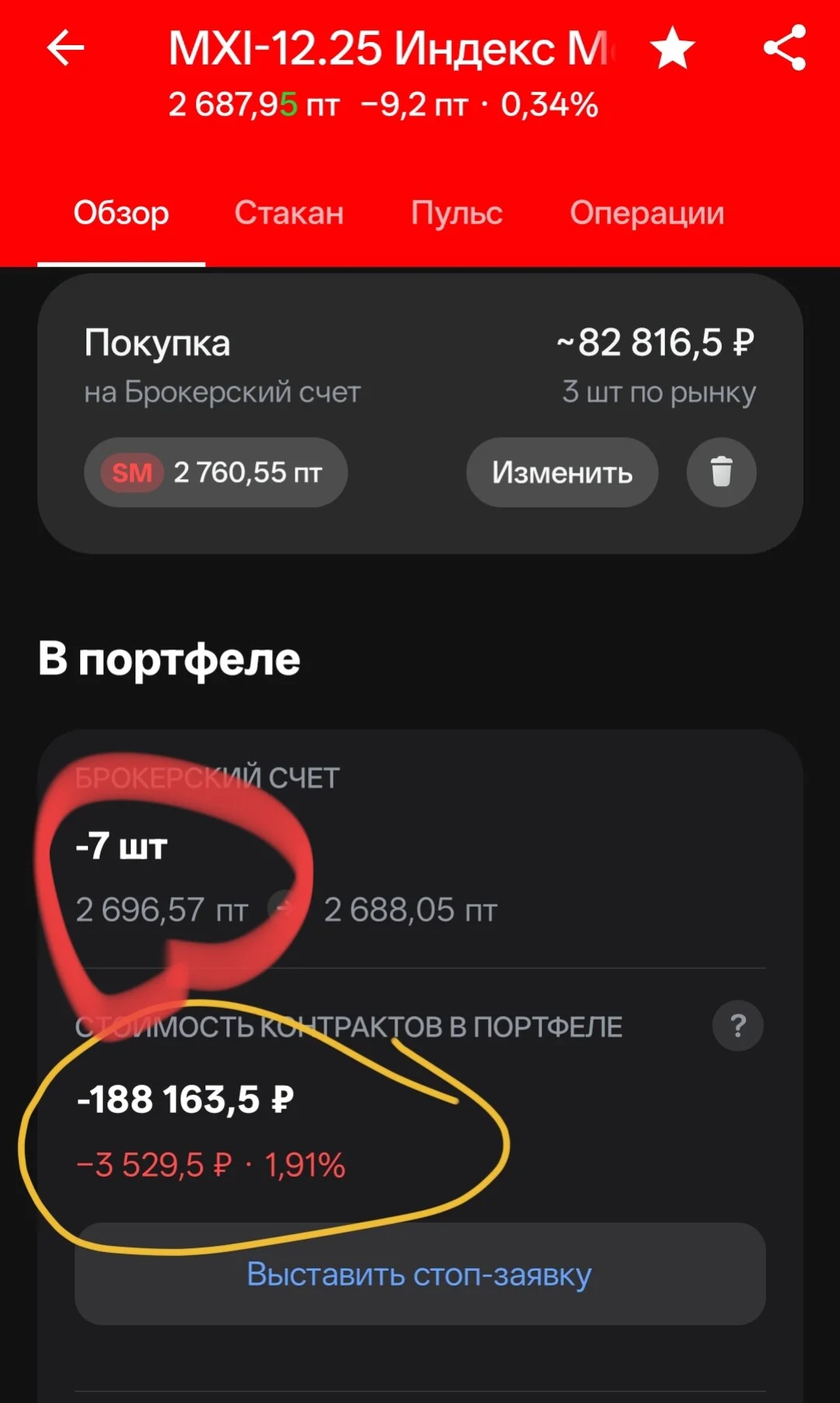Open the Покупка order card
This screenshot has height=1403, width=840.
pyautogui.click(x=420, y=414)
